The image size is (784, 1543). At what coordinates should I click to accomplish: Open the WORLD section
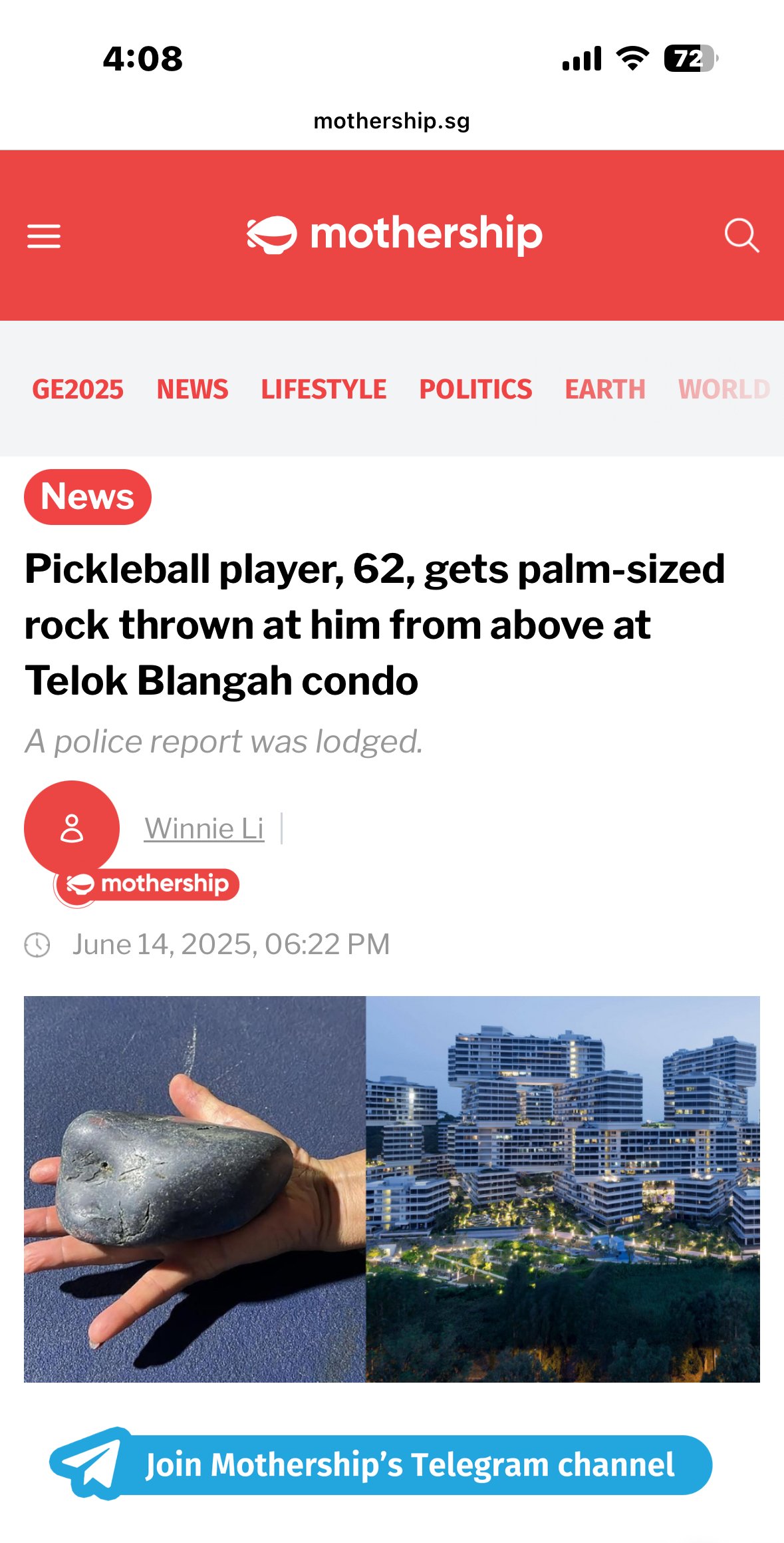723,389
